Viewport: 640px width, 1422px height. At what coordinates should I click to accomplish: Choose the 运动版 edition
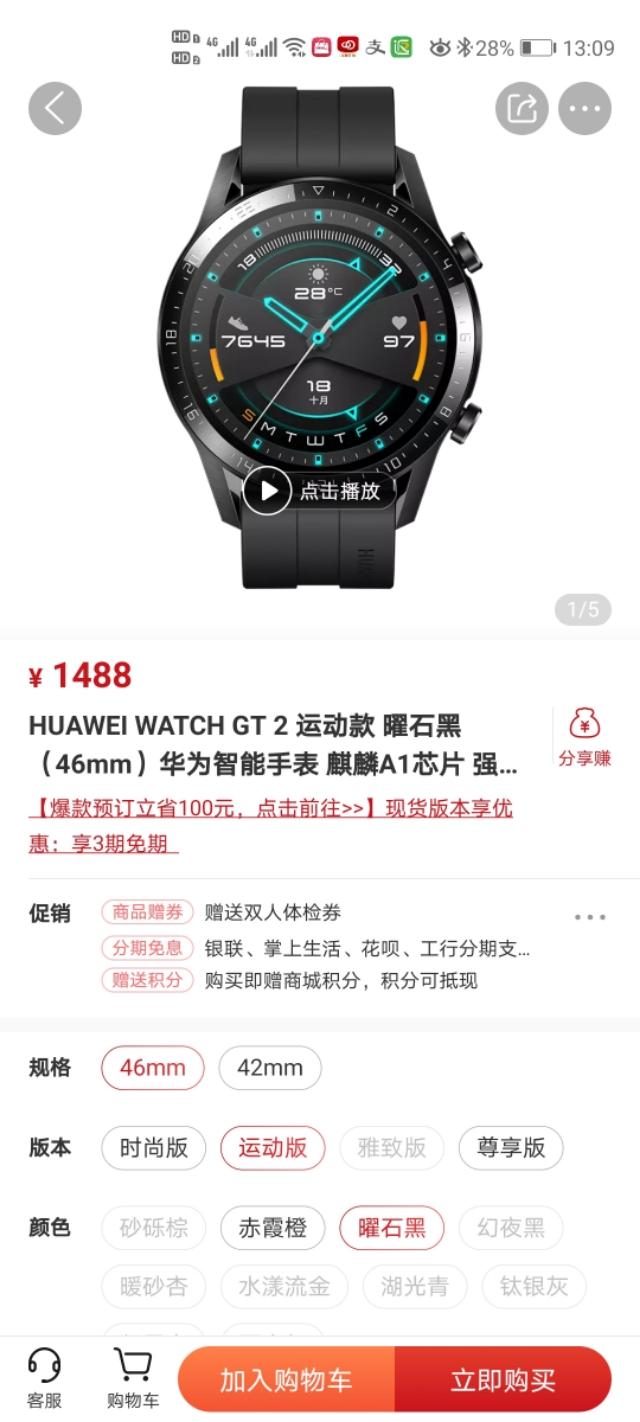(x=272, y=1147)
